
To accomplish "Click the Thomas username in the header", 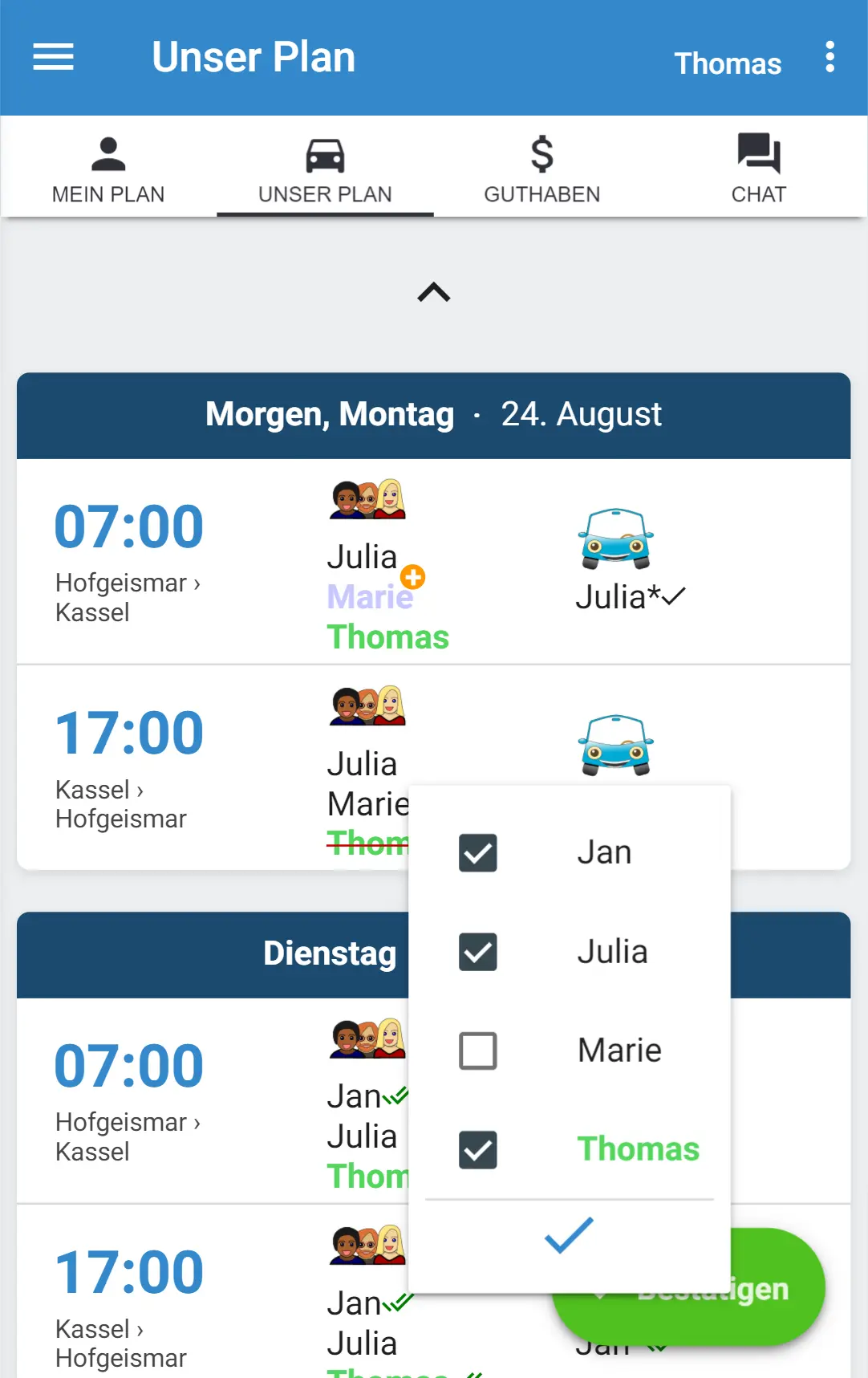I will 727,63.
